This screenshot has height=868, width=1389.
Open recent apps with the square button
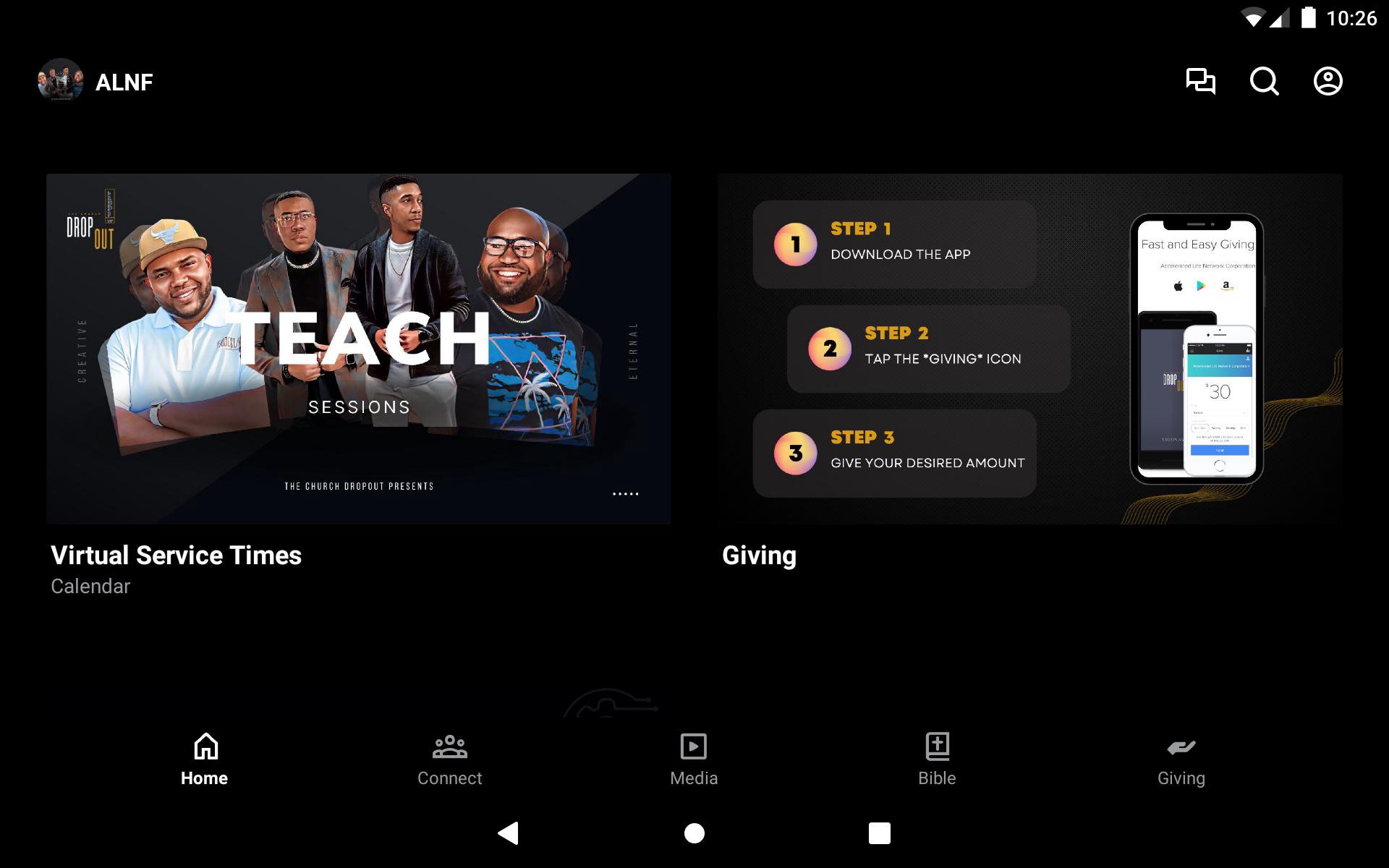coord(879,833)
